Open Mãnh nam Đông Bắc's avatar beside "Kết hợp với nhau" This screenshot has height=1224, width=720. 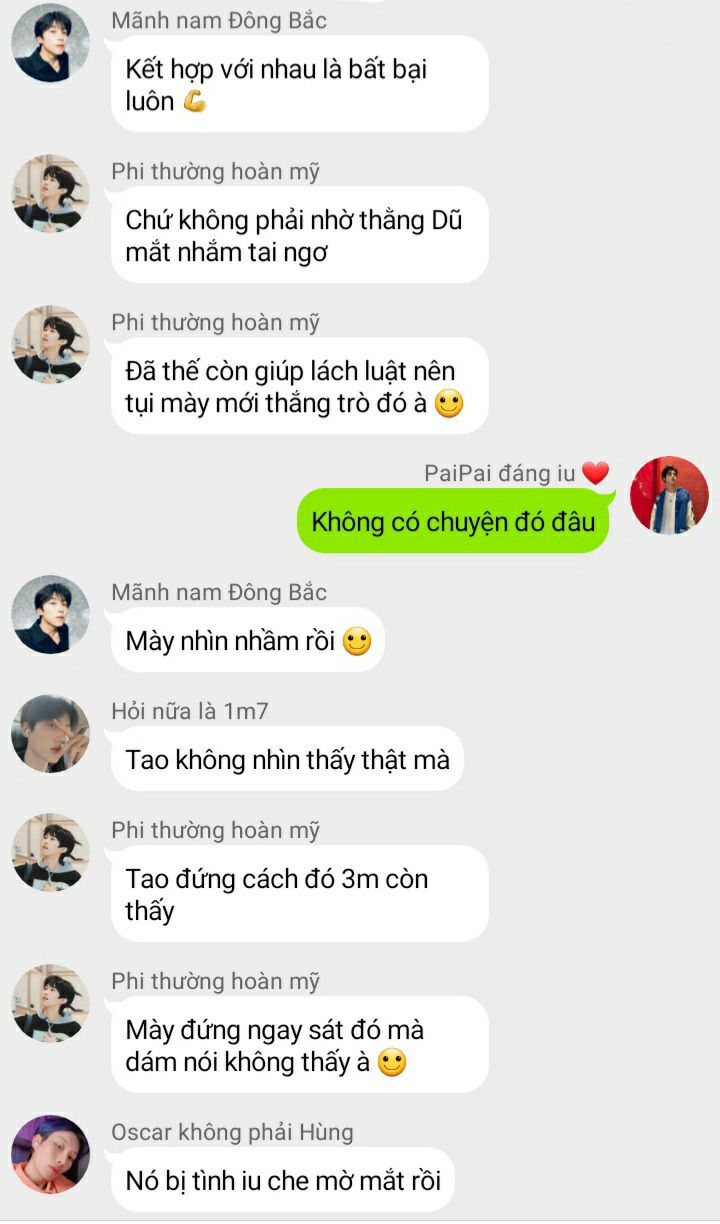pyautogui.click(x=50, y=43)
